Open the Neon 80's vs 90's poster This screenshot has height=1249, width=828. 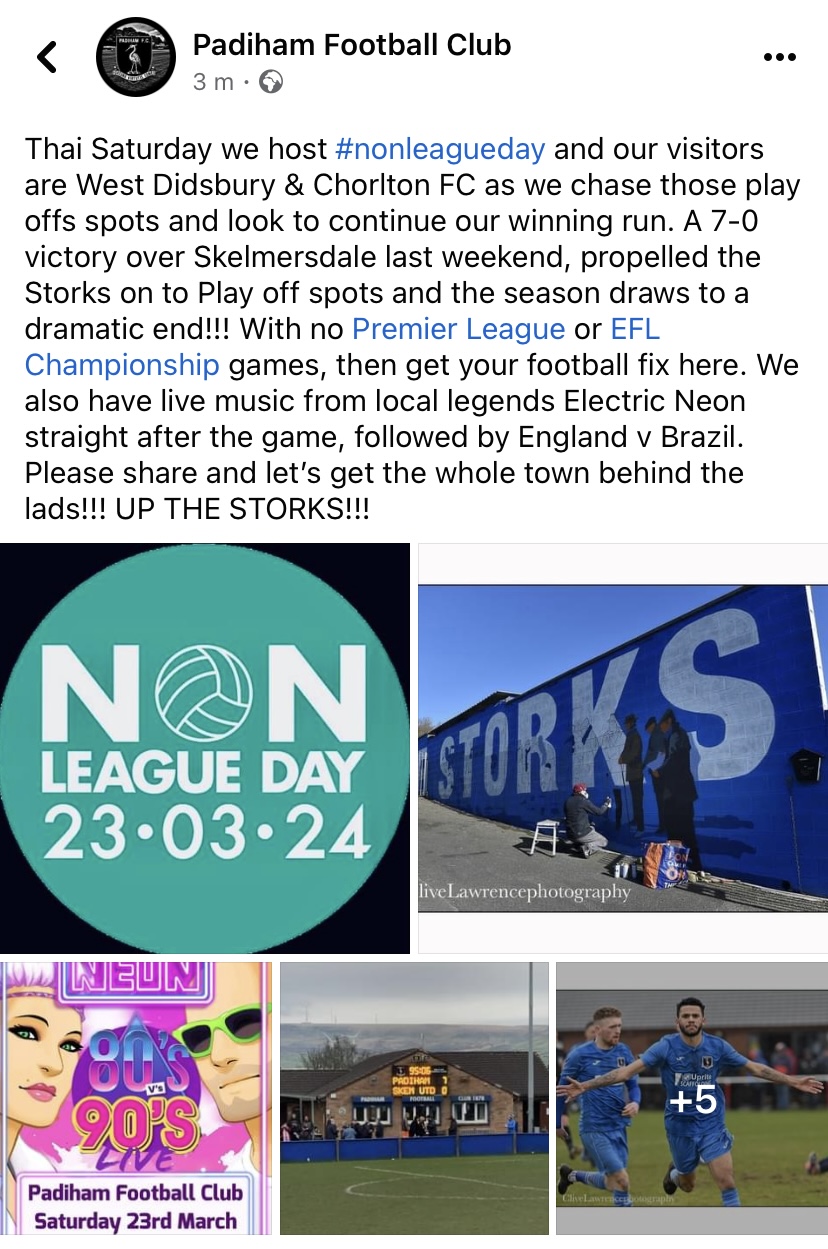point(135,1098)
